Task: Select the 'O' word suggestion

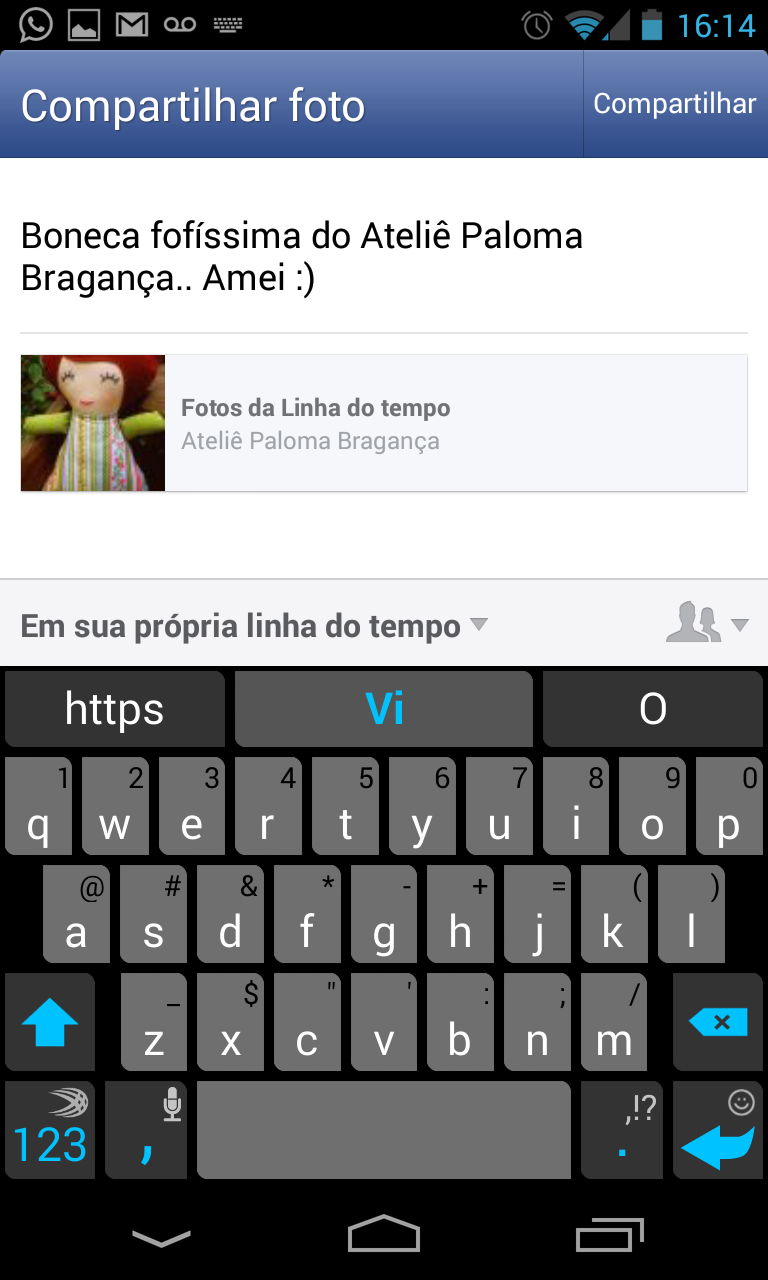Action: [652, 709]
